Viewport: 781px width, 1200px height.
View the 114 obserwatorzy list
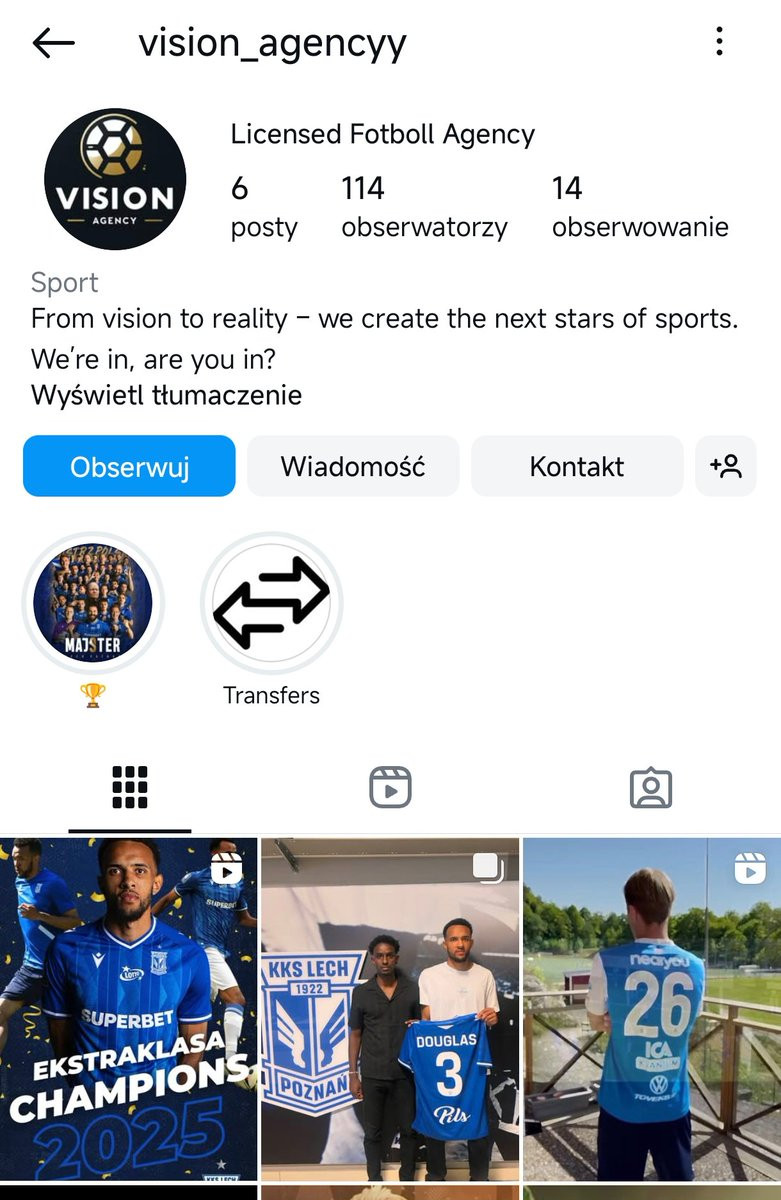424,207
